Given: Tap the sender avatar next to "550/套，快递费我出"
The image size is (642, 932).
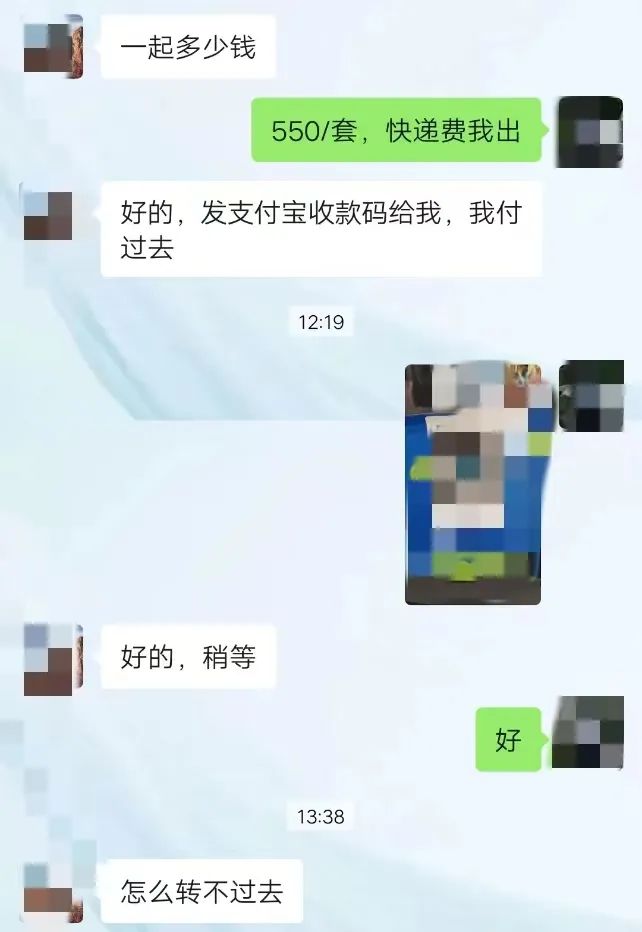Looking at the screenshot, I should pos(590,131).
